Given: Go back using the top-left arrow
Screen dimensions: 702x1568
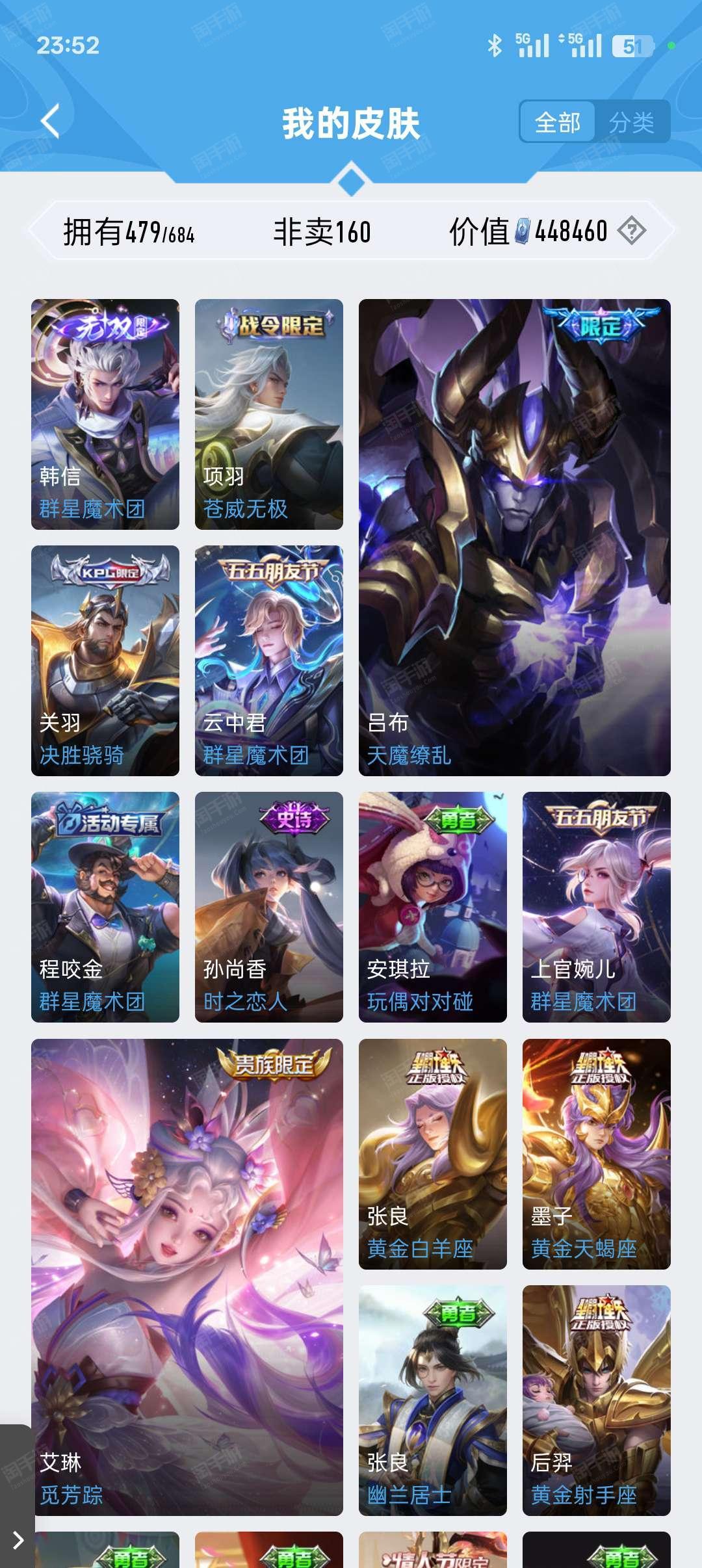Looking at the screenshot, I should point(51,121).
